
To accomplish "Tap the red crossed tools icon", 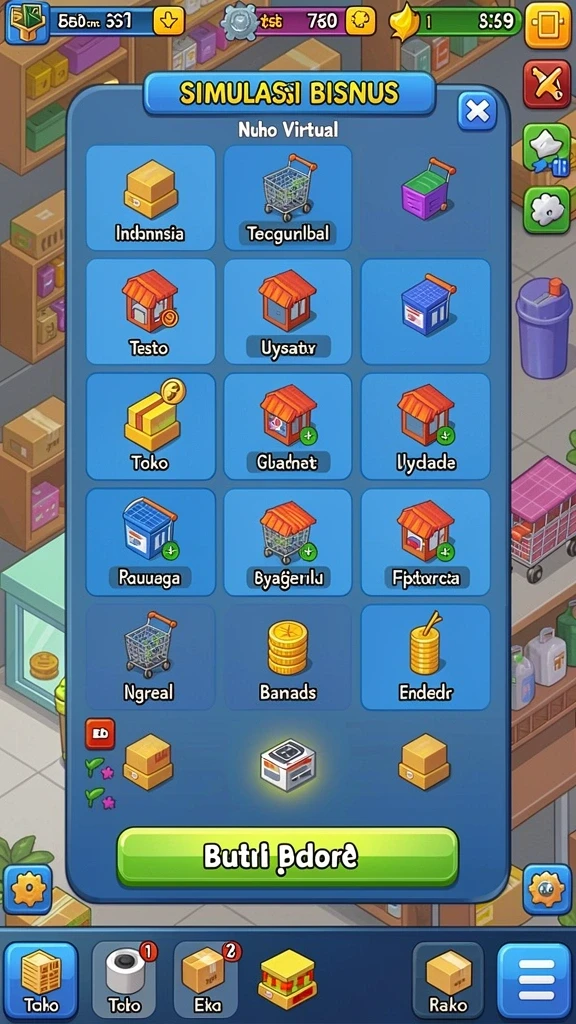I will tap(547, 84).
